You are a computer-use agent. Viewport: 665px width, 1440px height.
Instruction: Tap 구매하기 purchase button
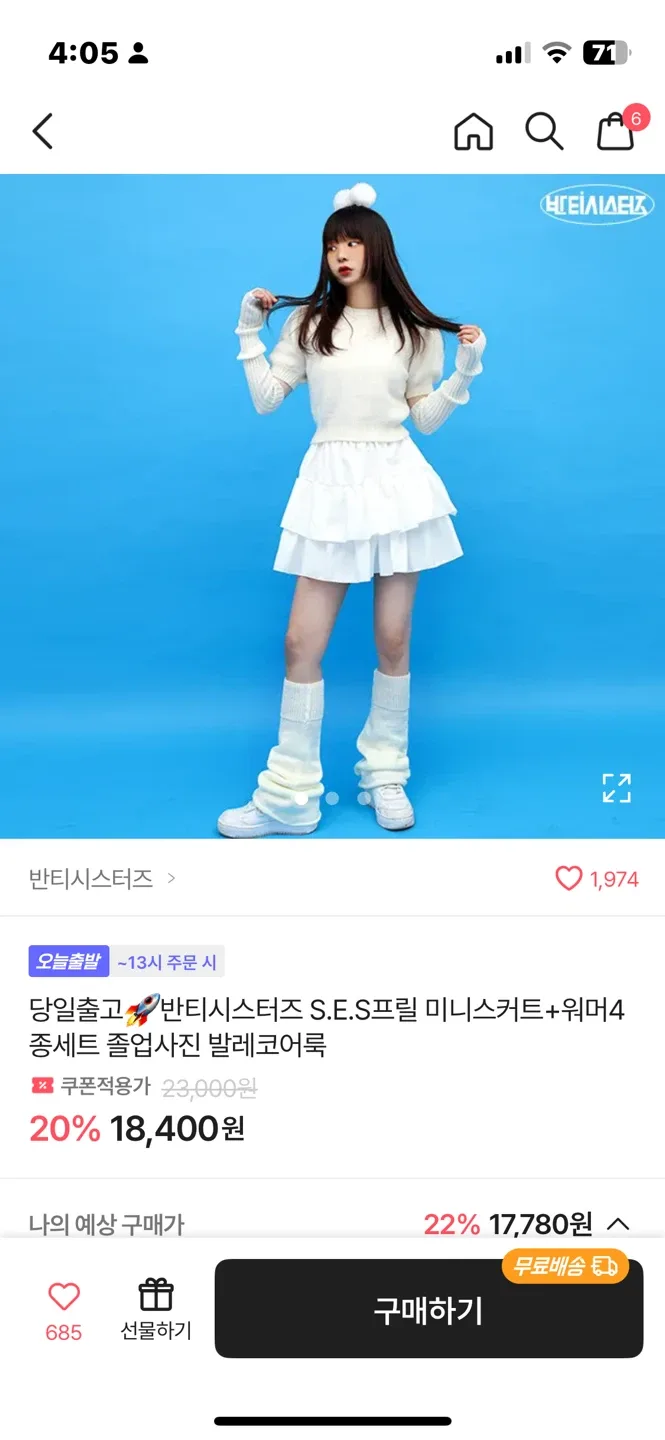[x=428, y=1309]
